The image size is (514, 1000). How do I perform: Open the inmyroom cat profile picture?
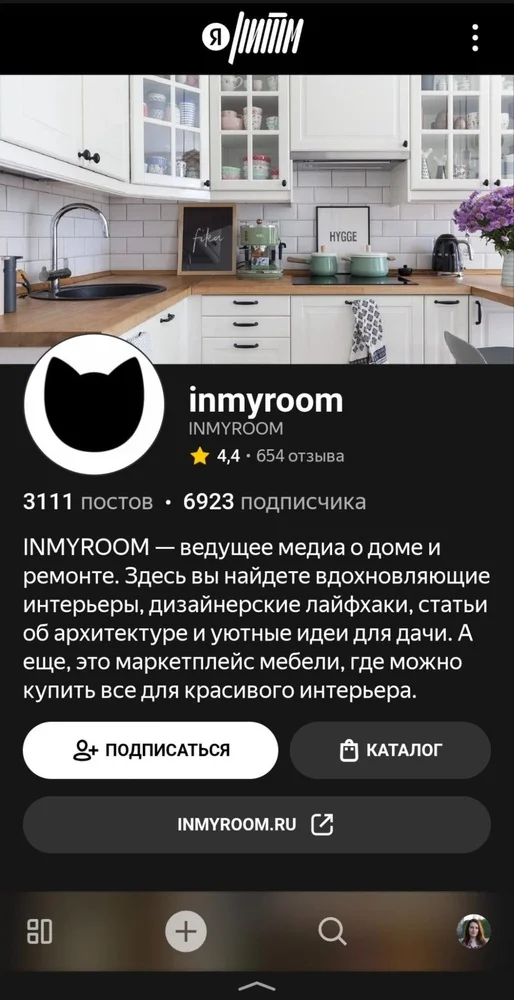tap(94, 404)
